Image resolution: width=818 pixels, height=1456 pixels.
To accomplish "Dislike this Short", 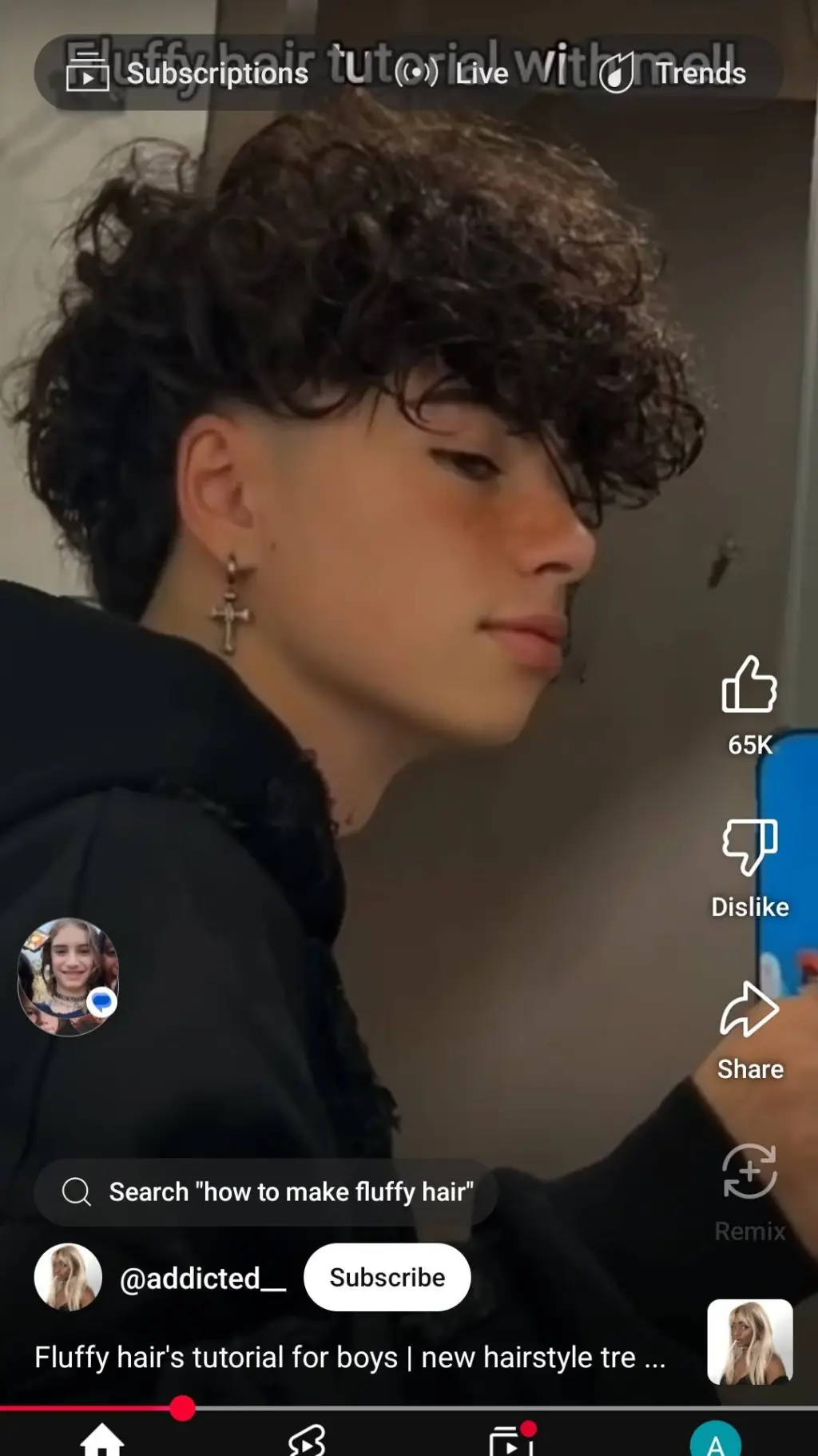I will 749,847.
